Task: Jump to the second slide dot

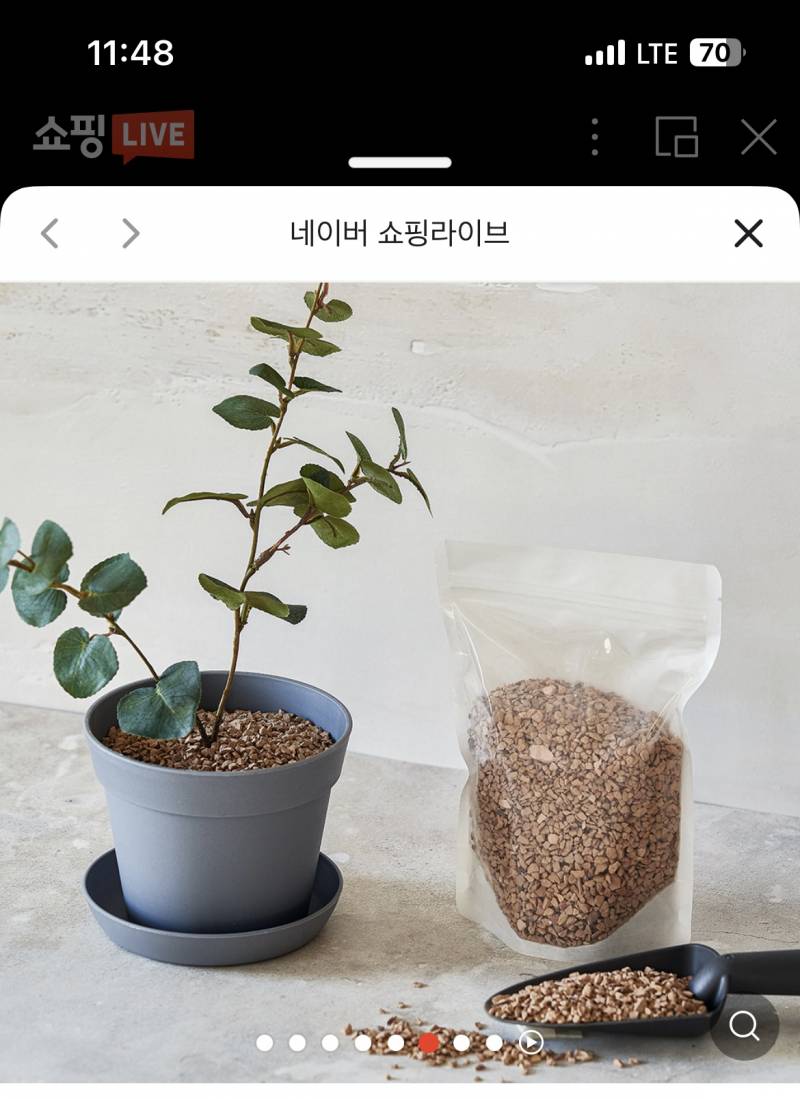Action: pos(298,1041)
